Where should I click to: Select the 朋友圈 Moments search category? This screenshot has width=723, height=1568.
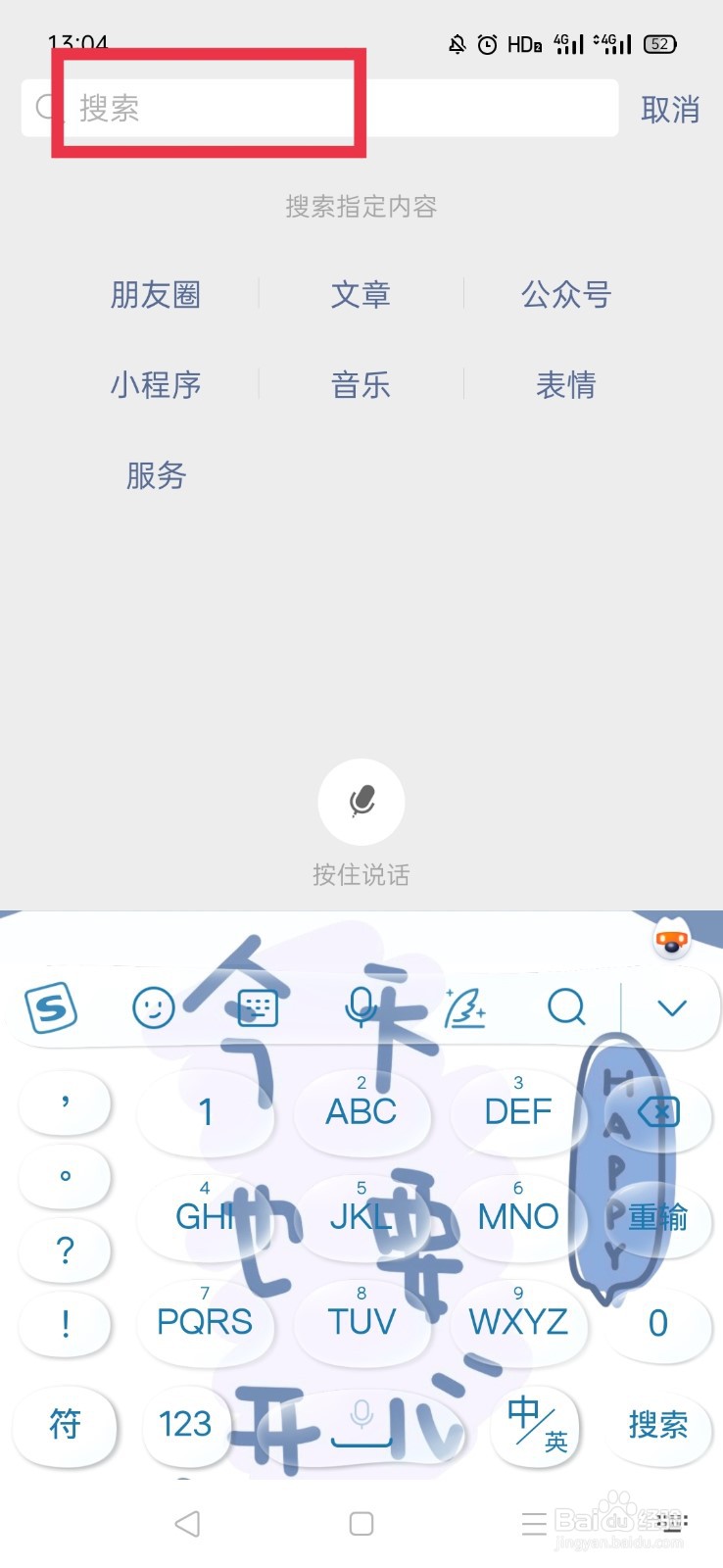(156, 295)
